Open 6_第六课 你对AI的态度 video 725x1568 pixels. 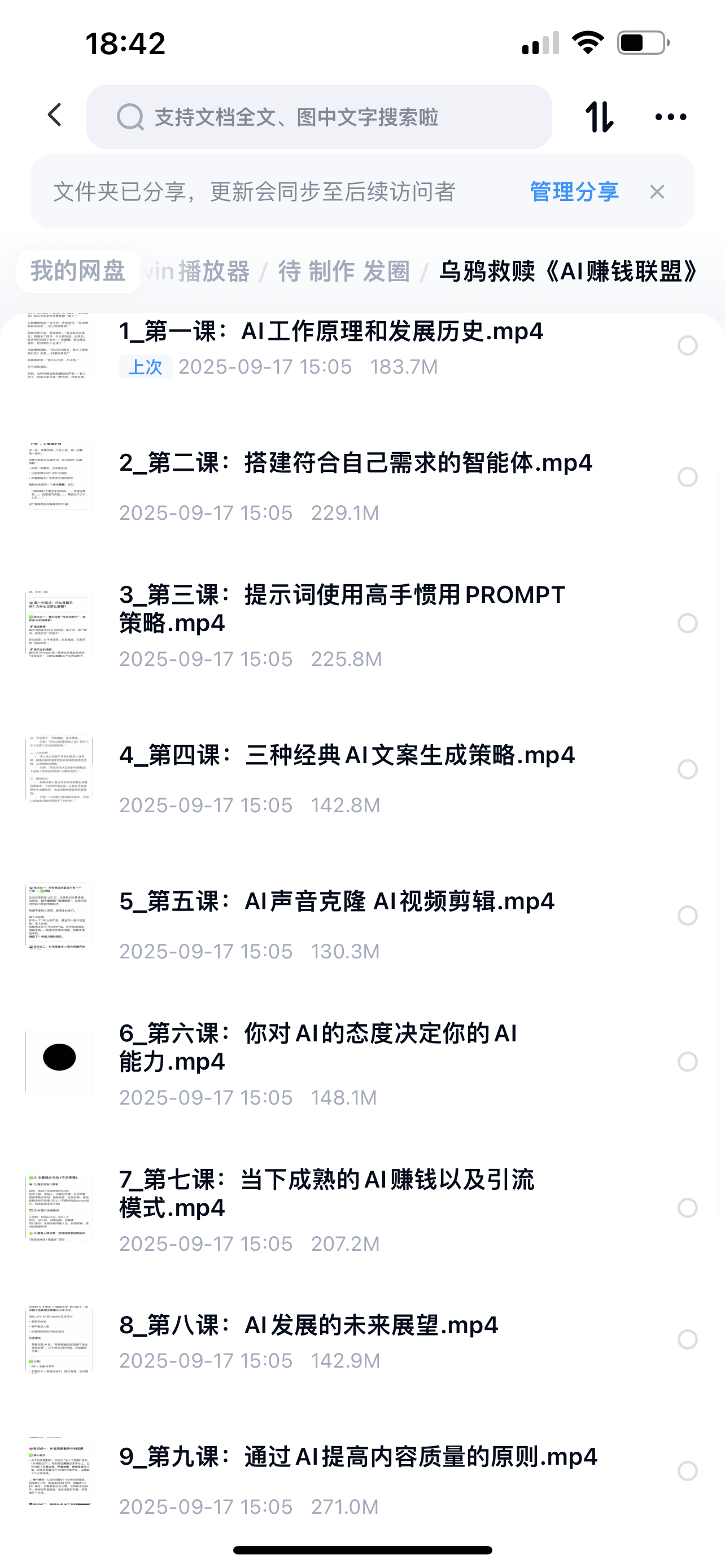pos(318,1046)
